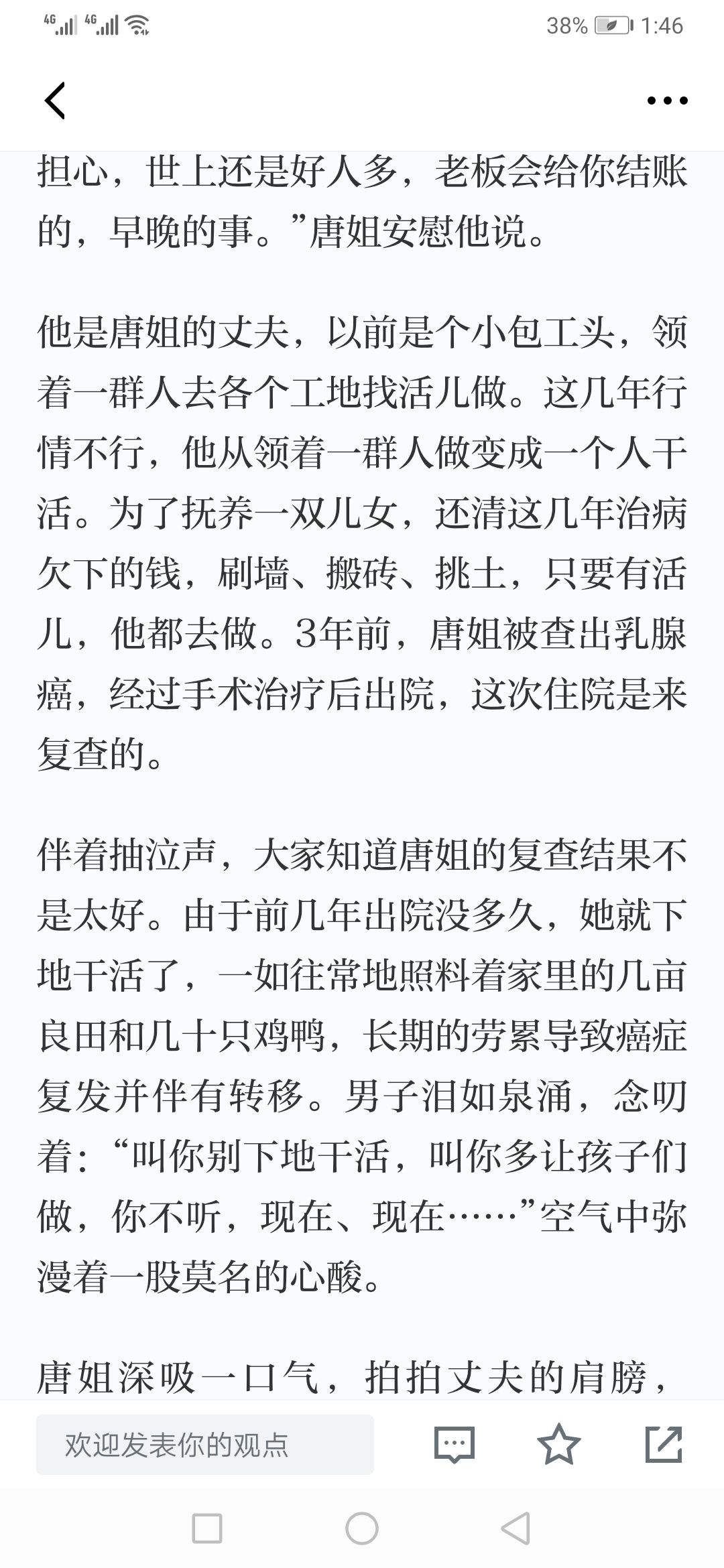
Task: Open the three-dot overflow menu
Action: pyautogui.click(x=667, y=101)
